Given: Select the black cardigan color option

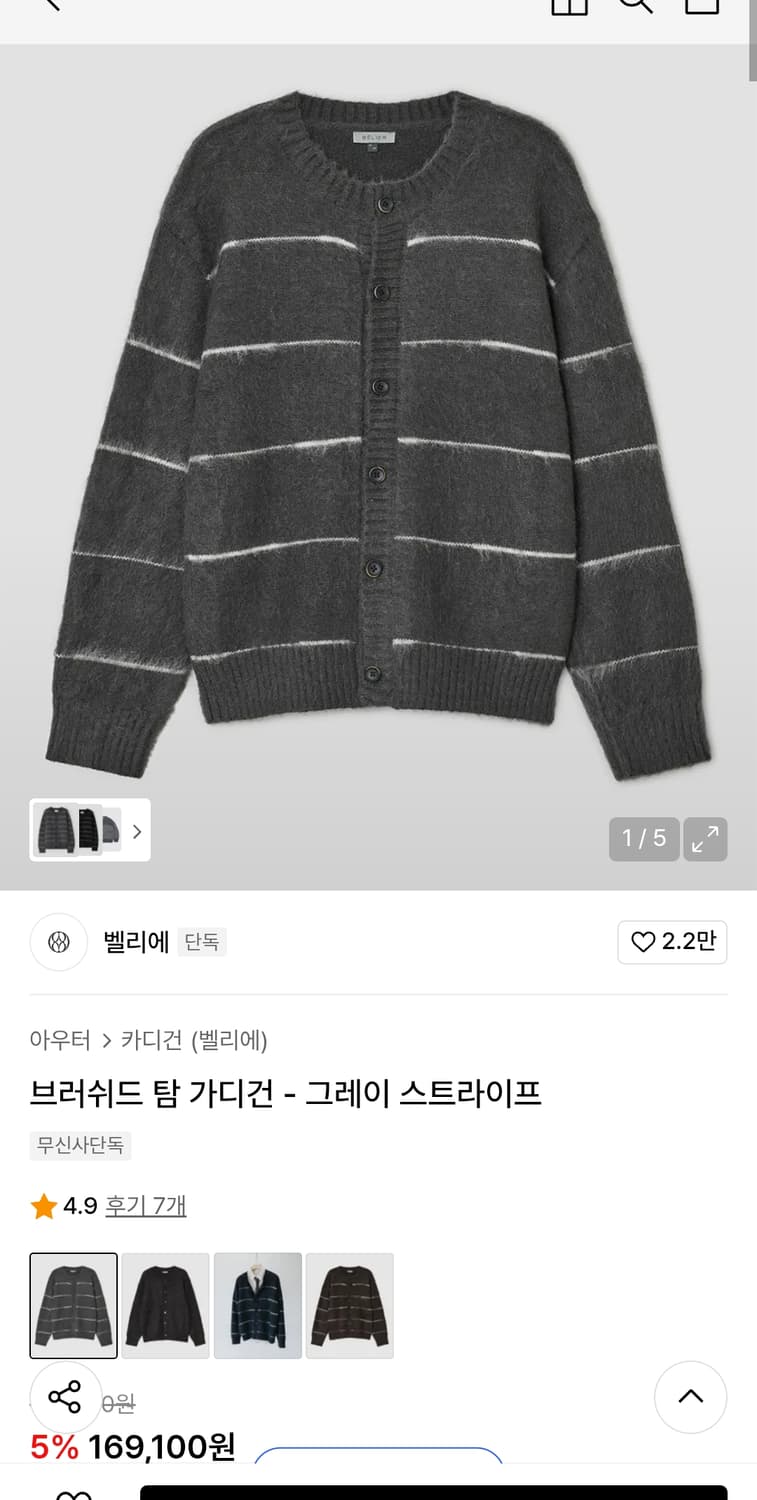Looking at the screenshot, I should pyautogui.click(x=165, y=1305).
